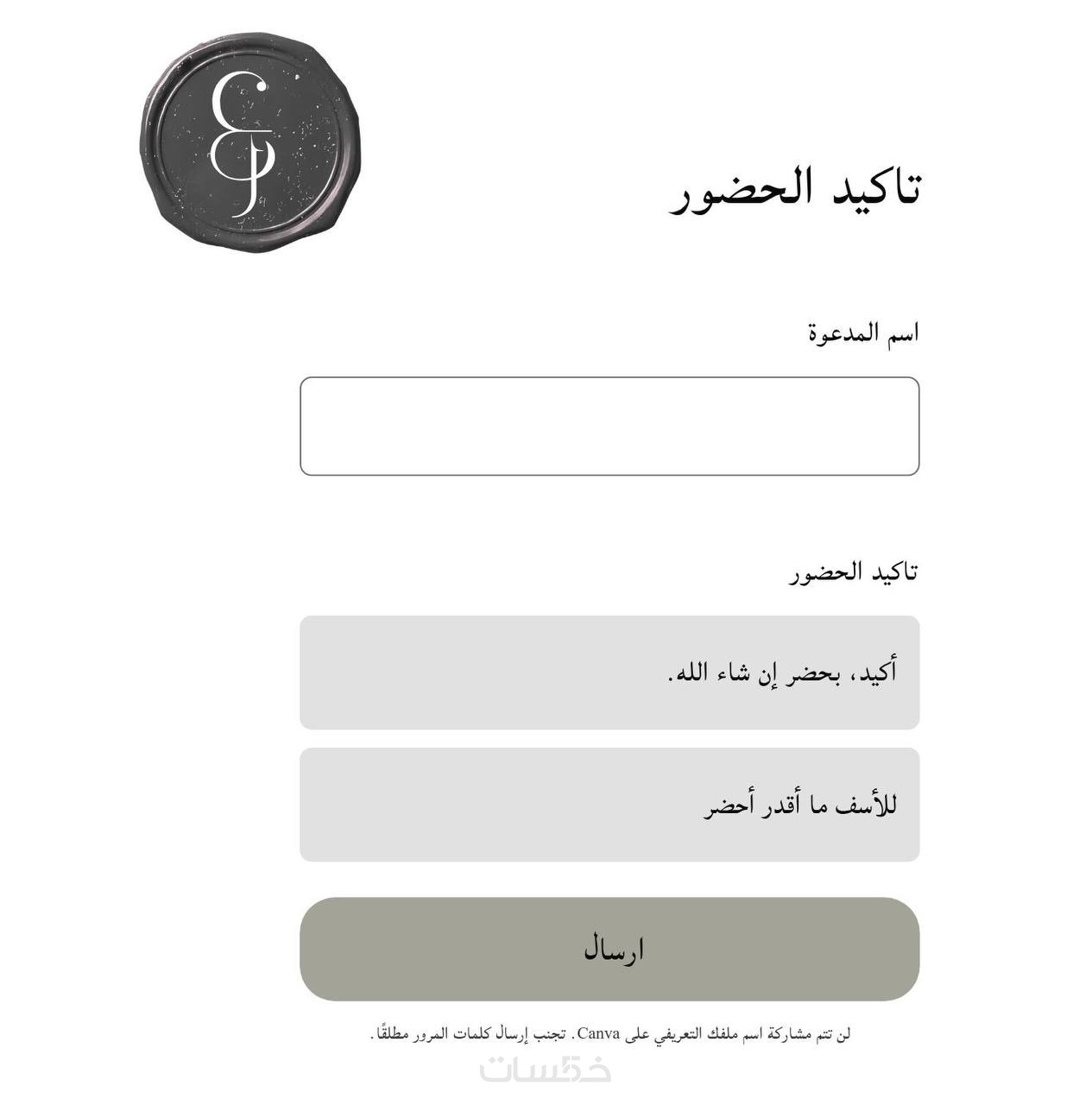Select أكيد، بحضر إن شاء الله option

click(609, 672)
